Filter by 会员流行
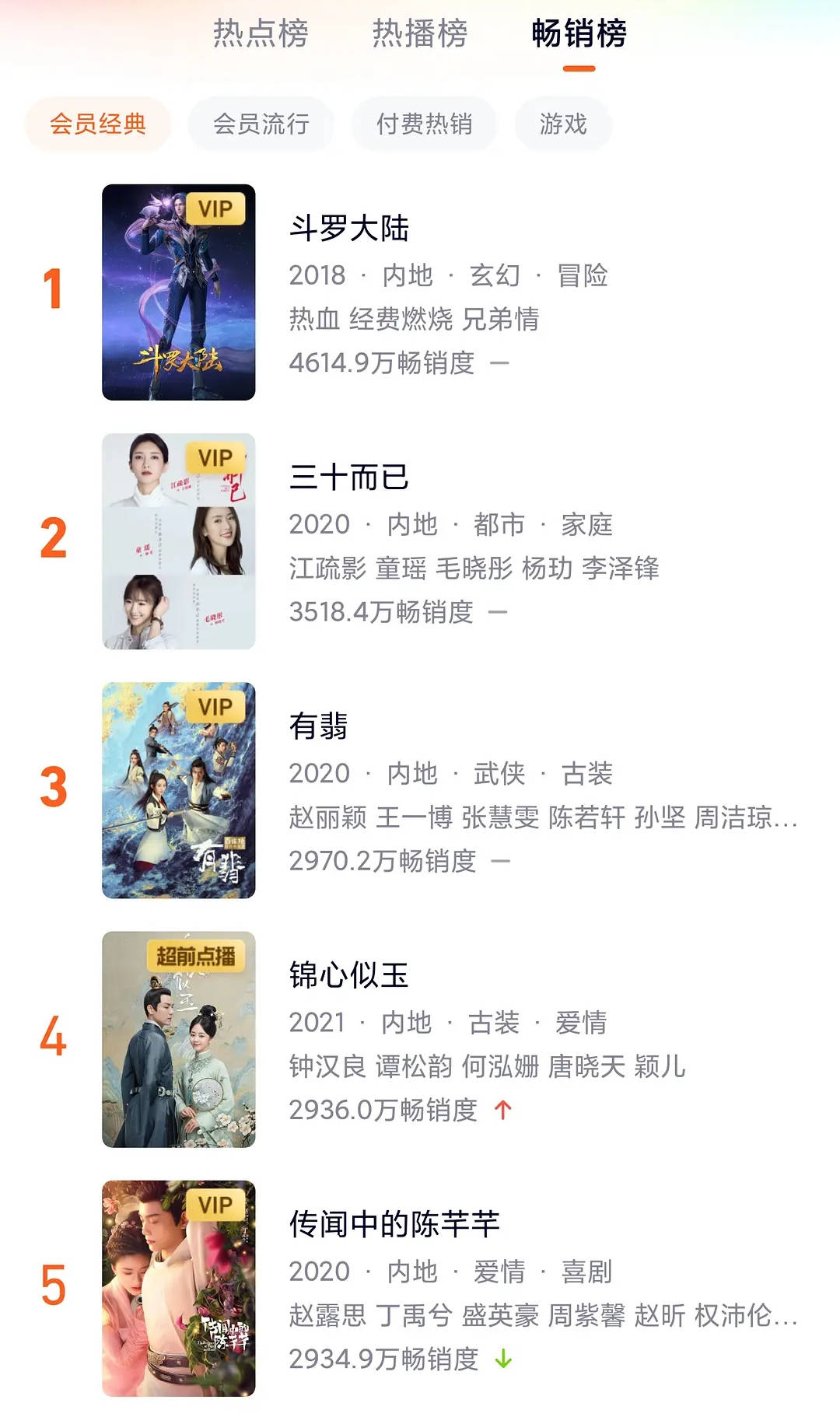Image resolution: width=840 pixels, height=1424 pixels. 261,124
